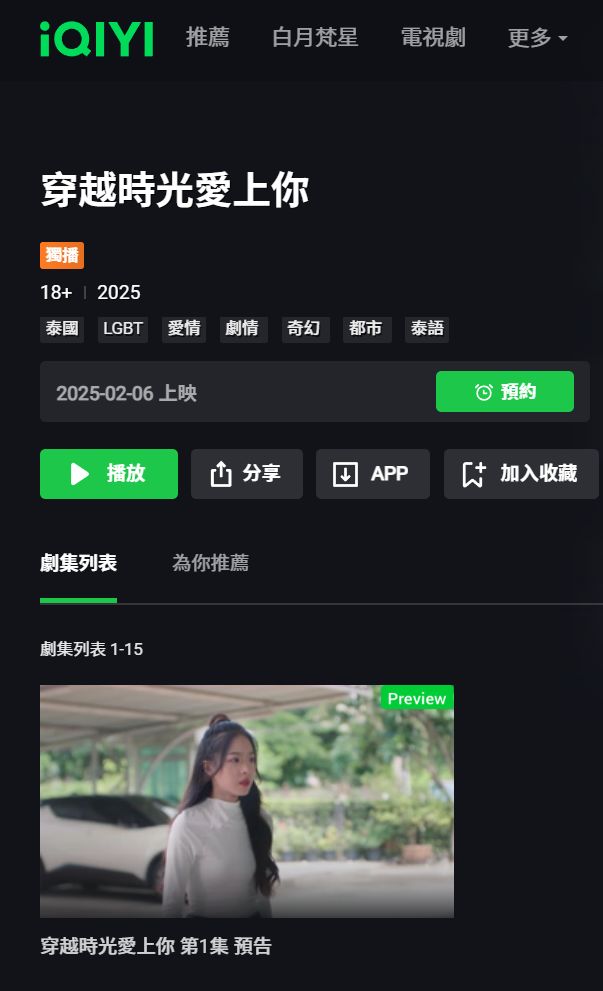Browse the 愛情 genre tag

[184, 329]
